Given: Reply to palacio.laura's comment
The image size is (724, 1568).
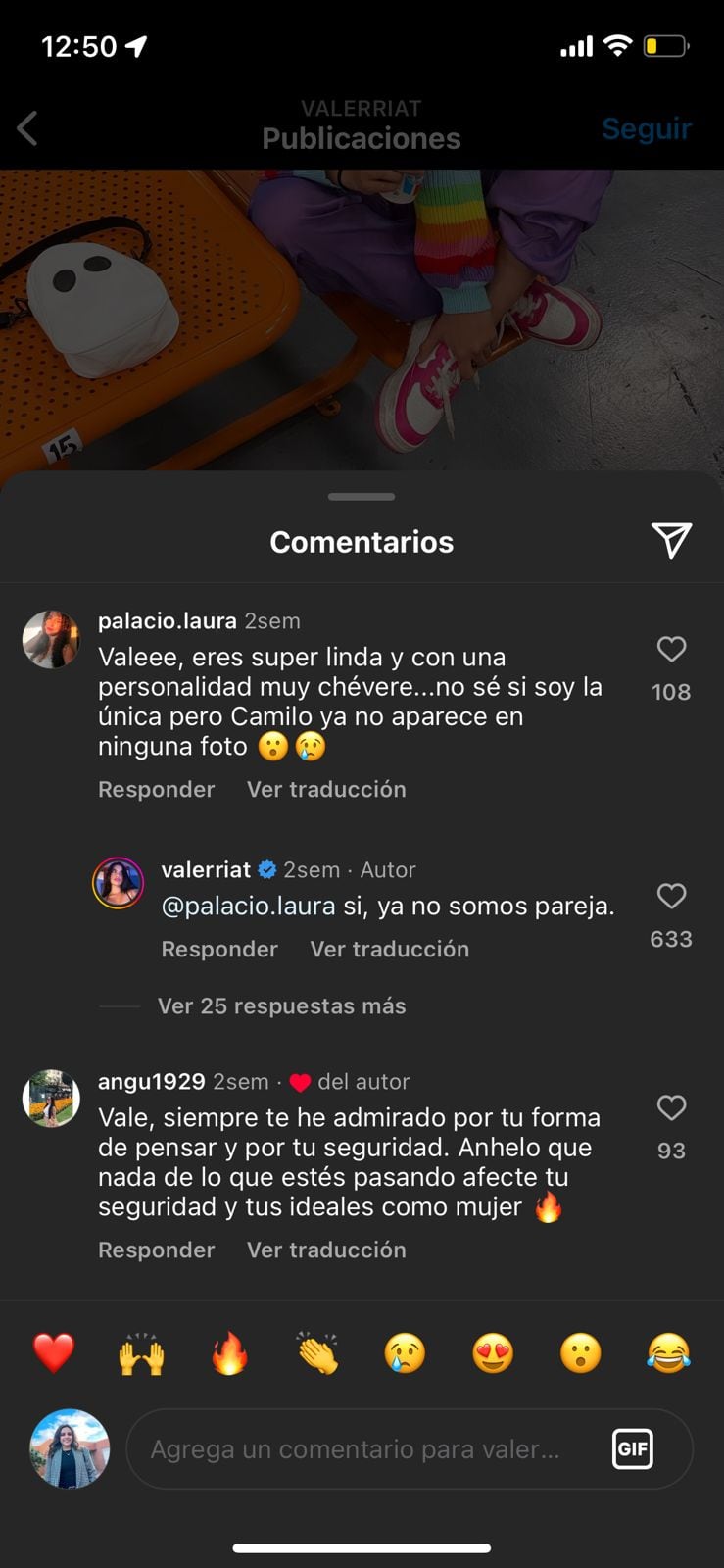Looking at the screenshot, I should (156, 789).
